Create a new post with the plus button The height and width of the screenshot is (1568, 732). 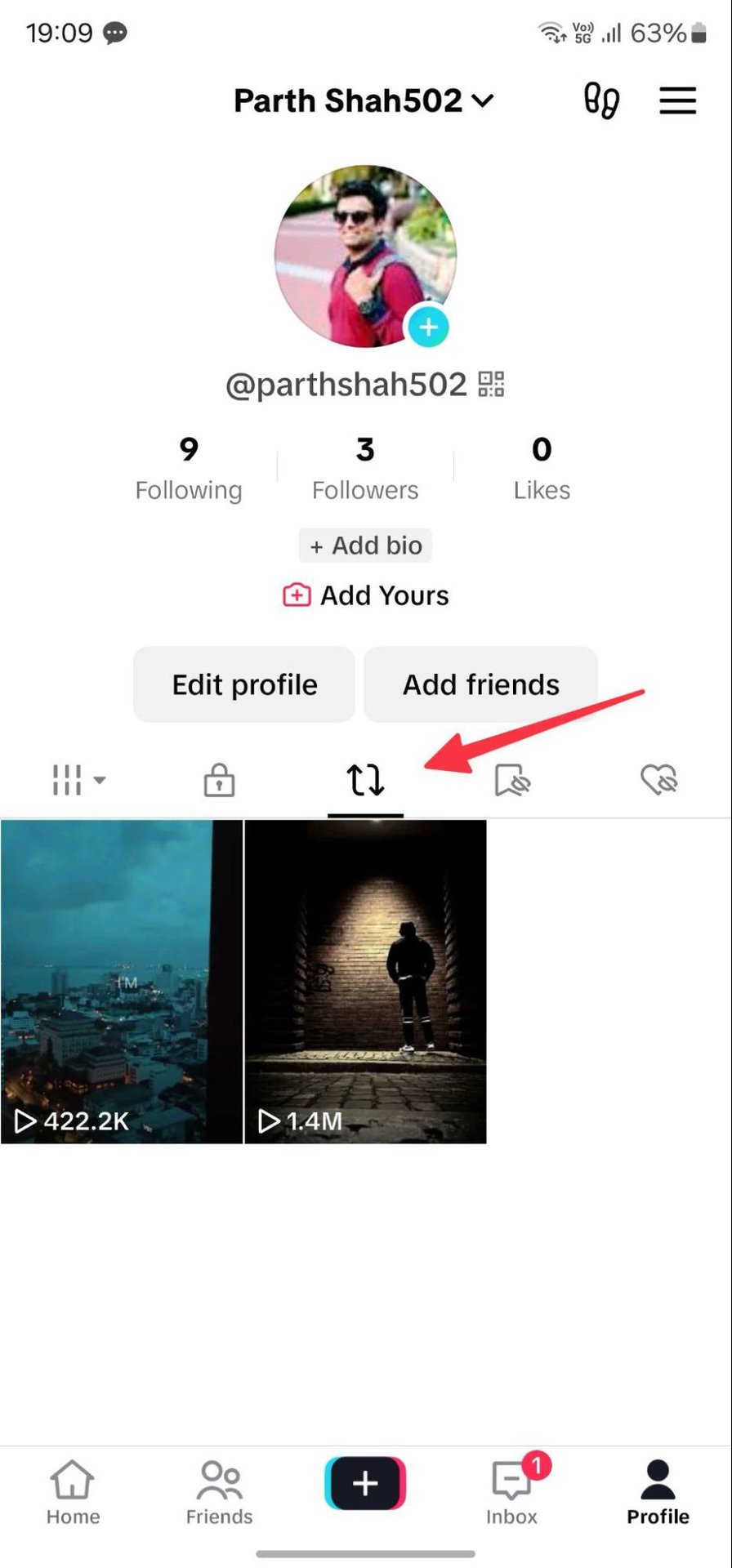pos(365,1482)
